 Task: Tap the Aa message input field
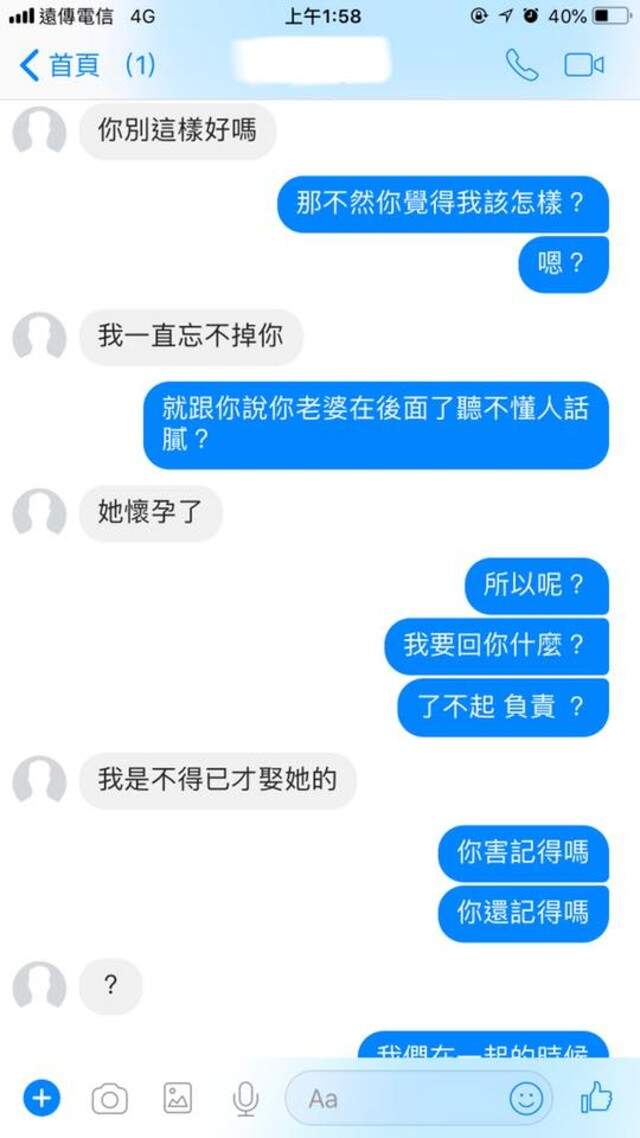click(400, 1099)
